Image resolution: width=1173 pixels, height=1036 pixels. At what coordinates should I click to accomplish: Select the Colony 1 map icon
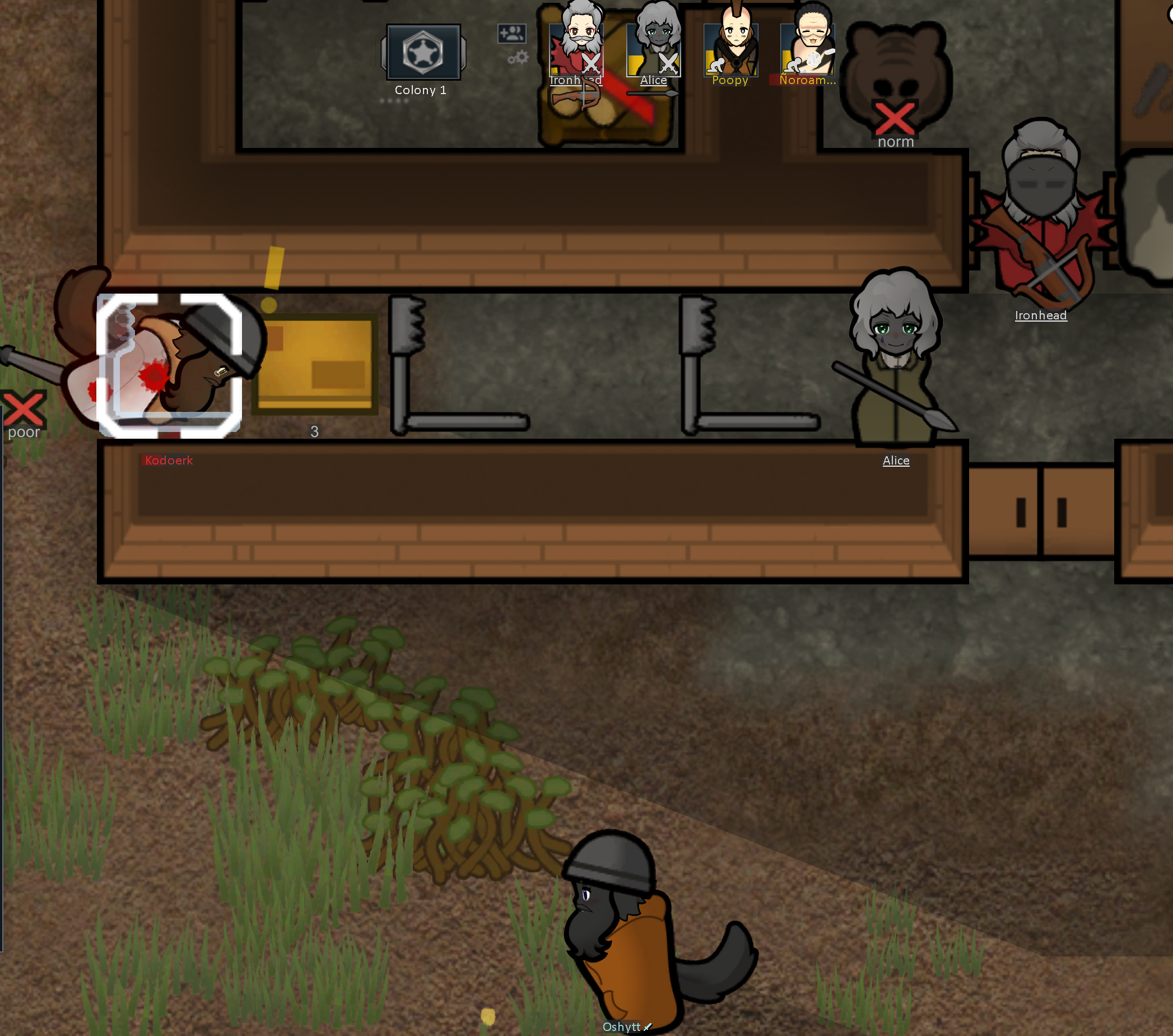pyautogui.click(x=423, y=52)
